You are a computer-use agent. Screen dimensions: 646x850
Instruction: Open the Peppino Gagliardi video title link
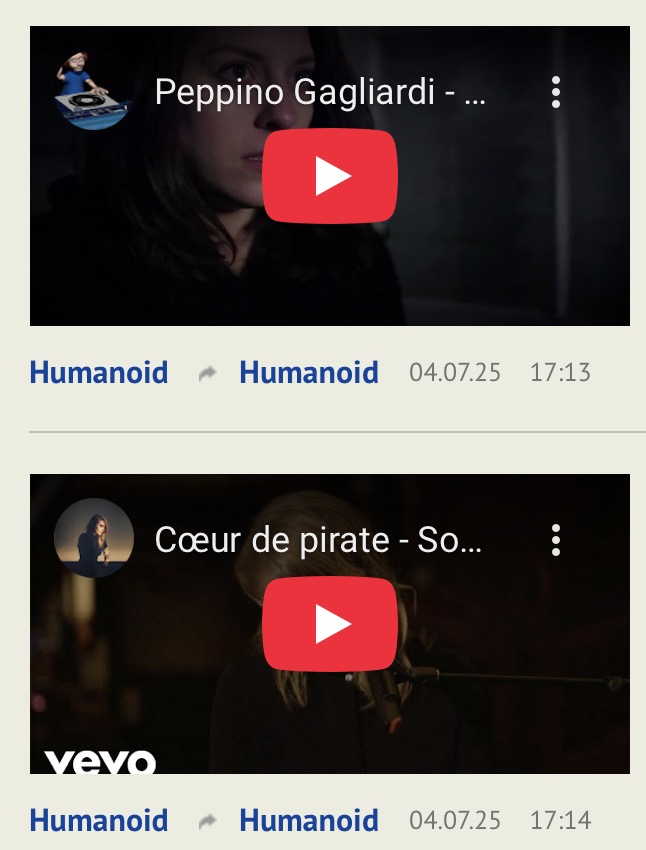pos(320,93)
